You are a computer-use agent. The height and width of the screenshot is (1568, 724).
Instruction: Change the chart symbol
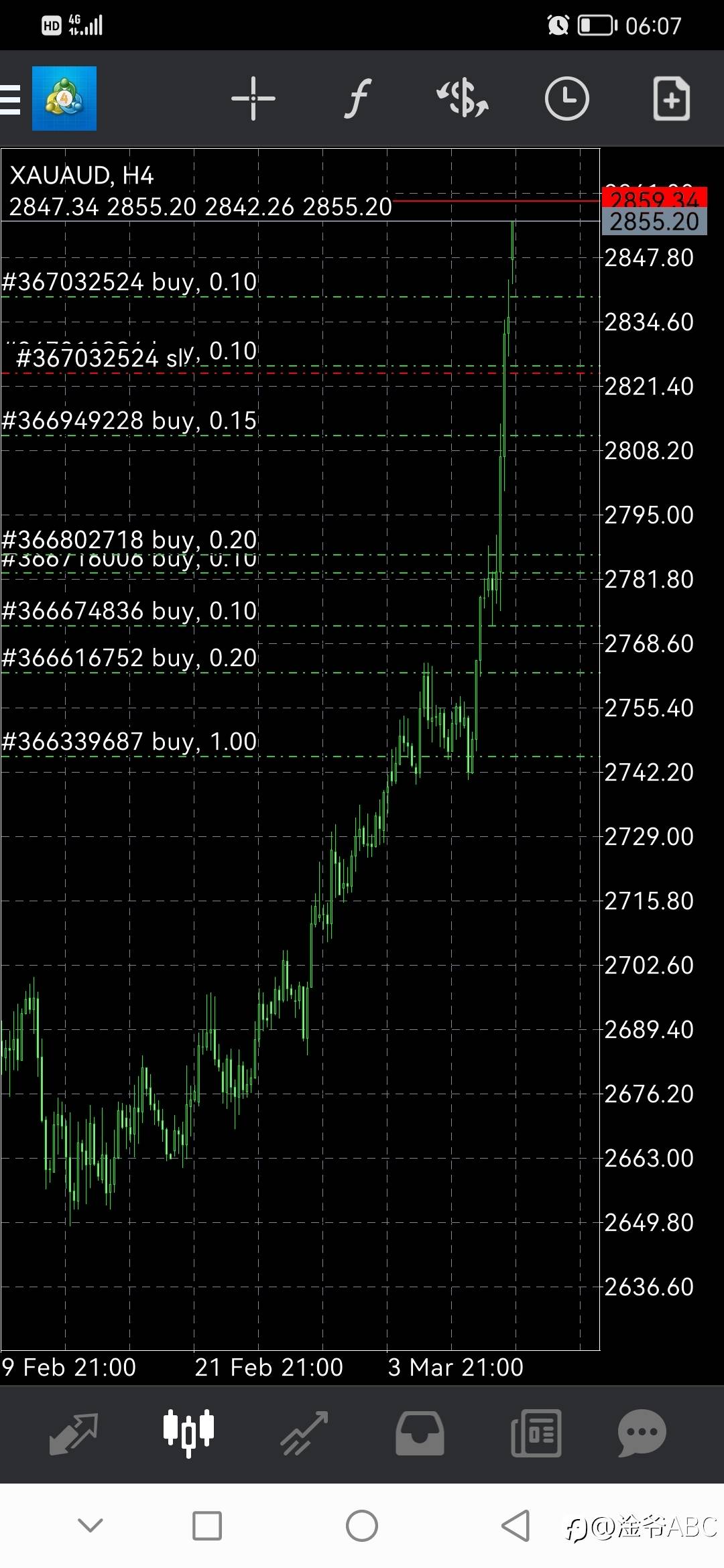click(x=463, y=99)
